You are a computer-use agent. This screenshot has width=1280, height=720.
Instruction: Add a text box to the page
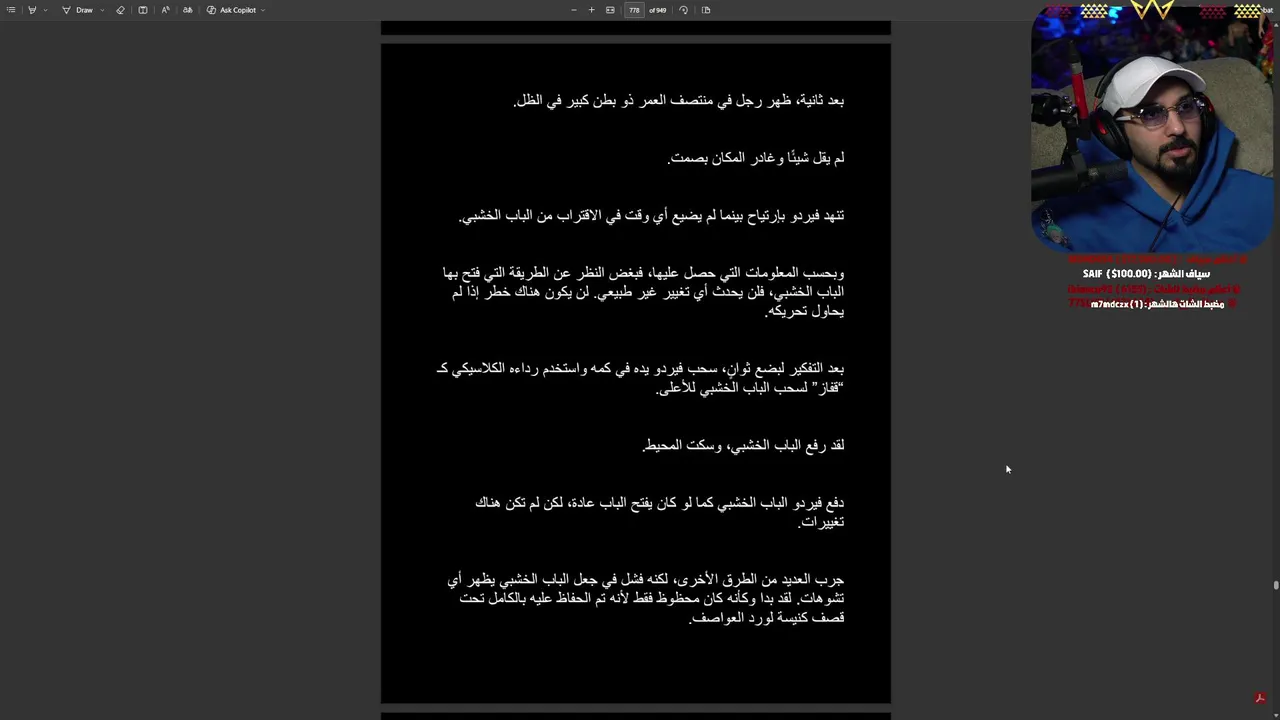pos(143,10)
